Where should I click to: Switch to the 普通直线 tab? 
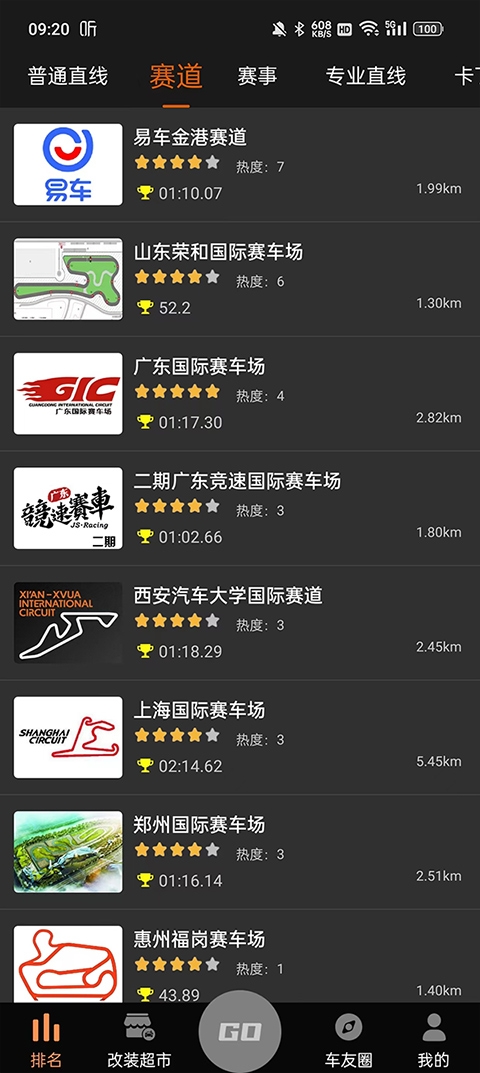(68, 75)
